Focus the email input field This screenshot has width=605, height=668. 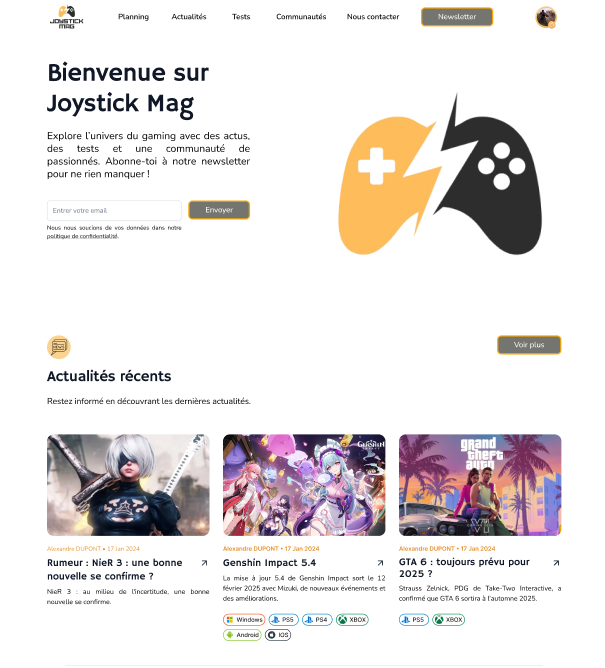click(x=114, y=210)
